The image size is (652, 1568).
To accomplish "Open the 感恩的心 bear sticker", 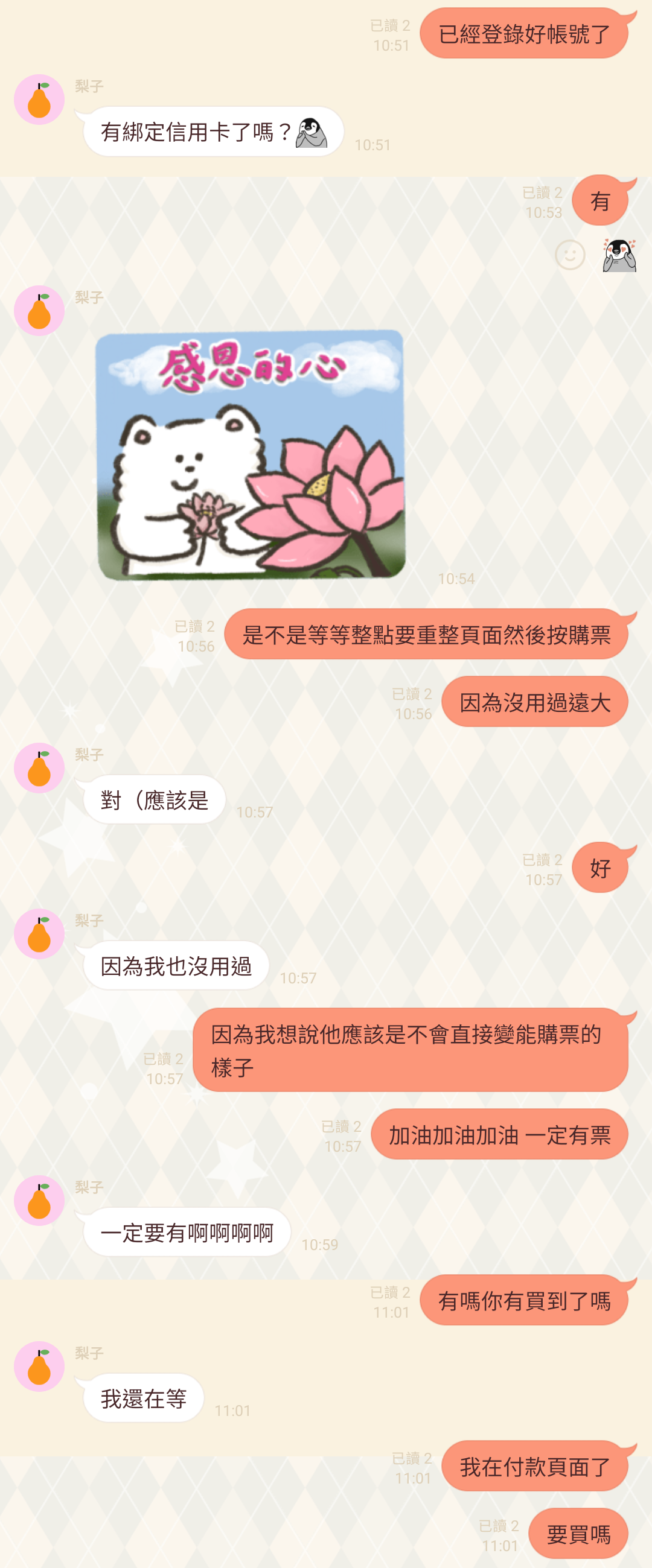I will click(251, 455).
